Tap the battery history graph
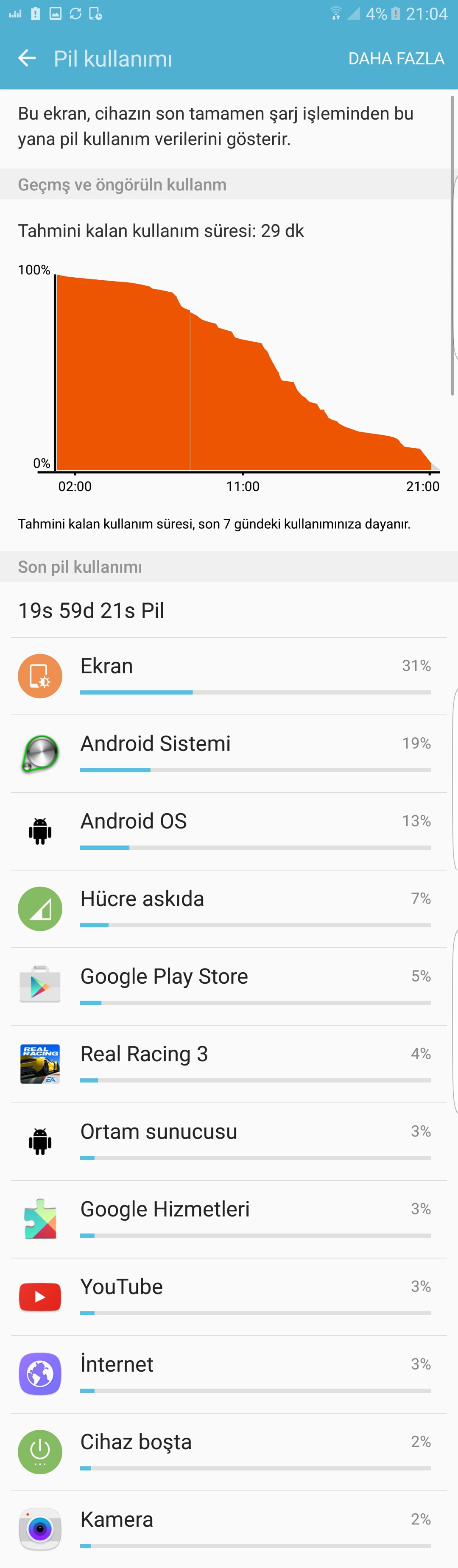 tap(243, 377)
